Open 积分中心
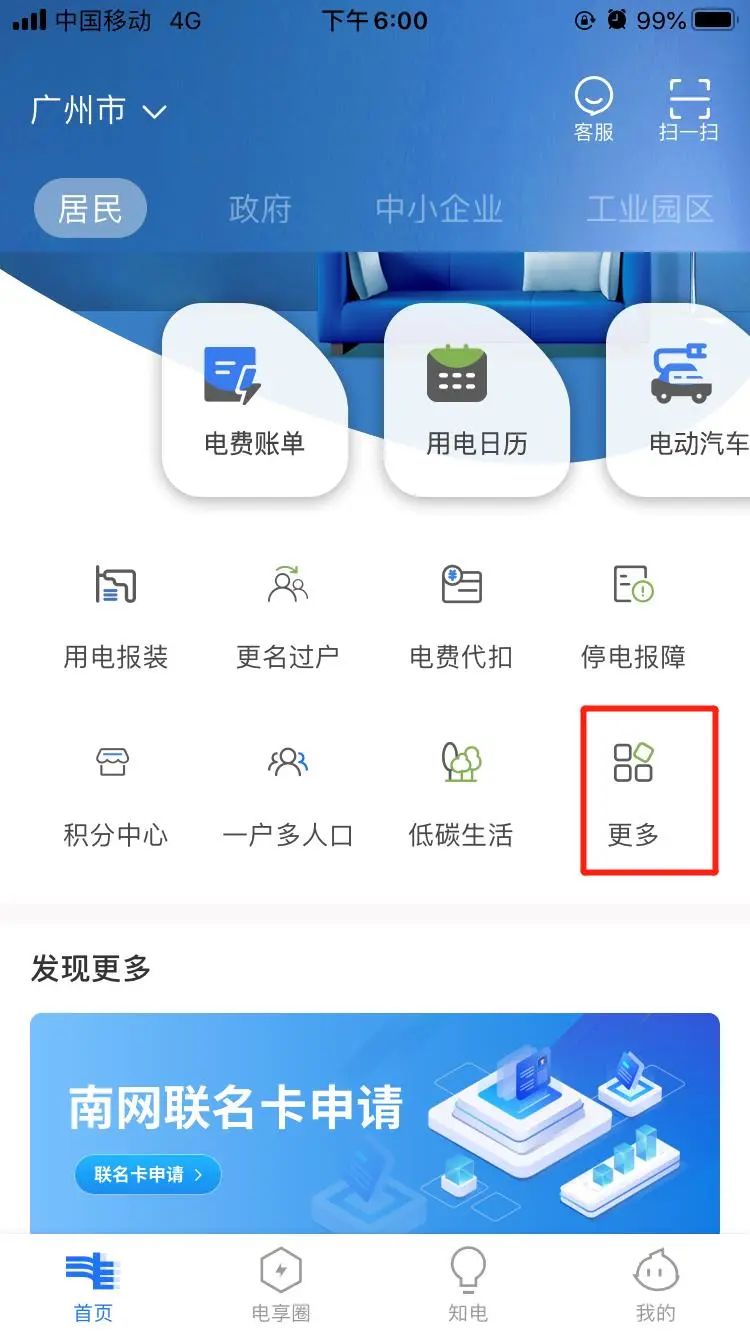The width and height of the screenshot is (750, 1334). pos(116,792)
